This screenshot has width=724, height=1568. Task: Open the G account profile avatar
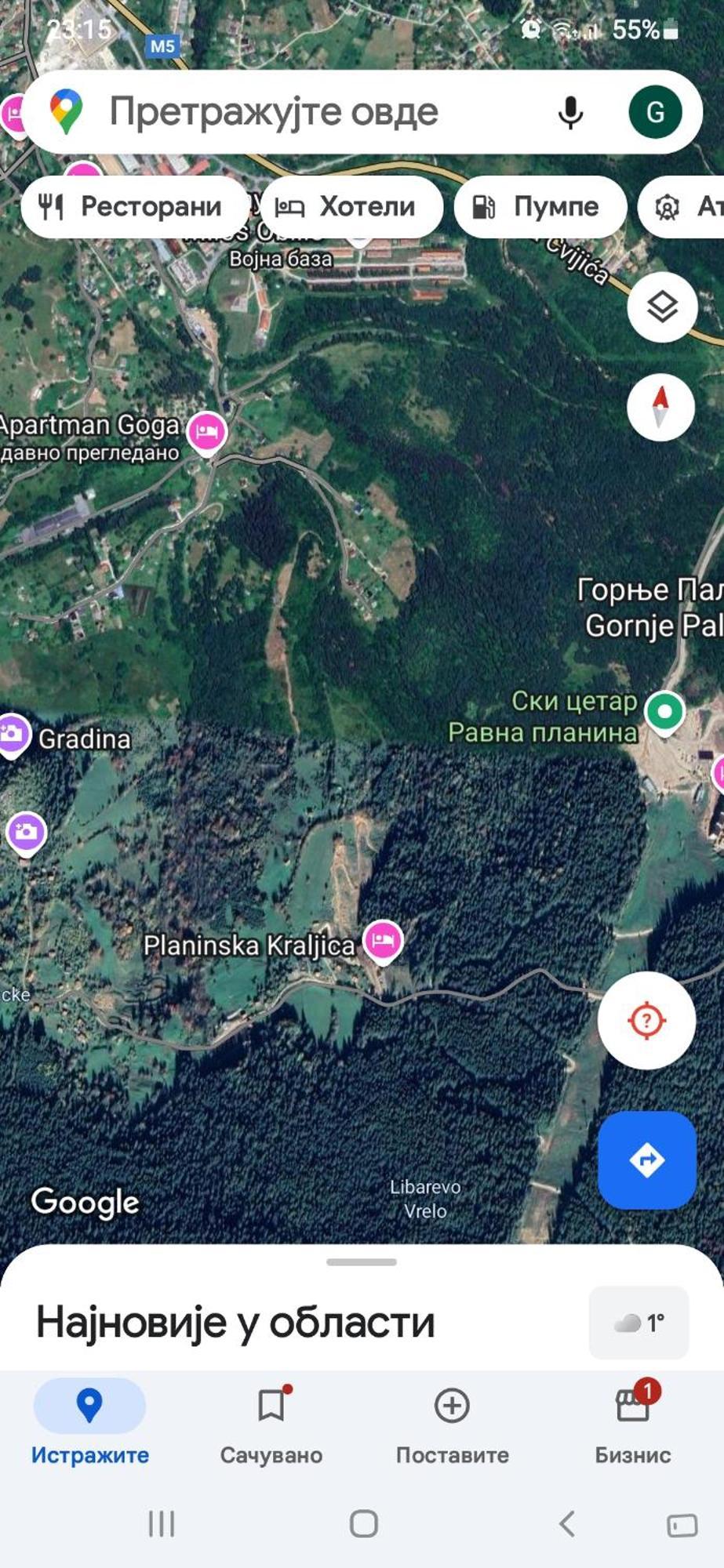coord(654,112)
